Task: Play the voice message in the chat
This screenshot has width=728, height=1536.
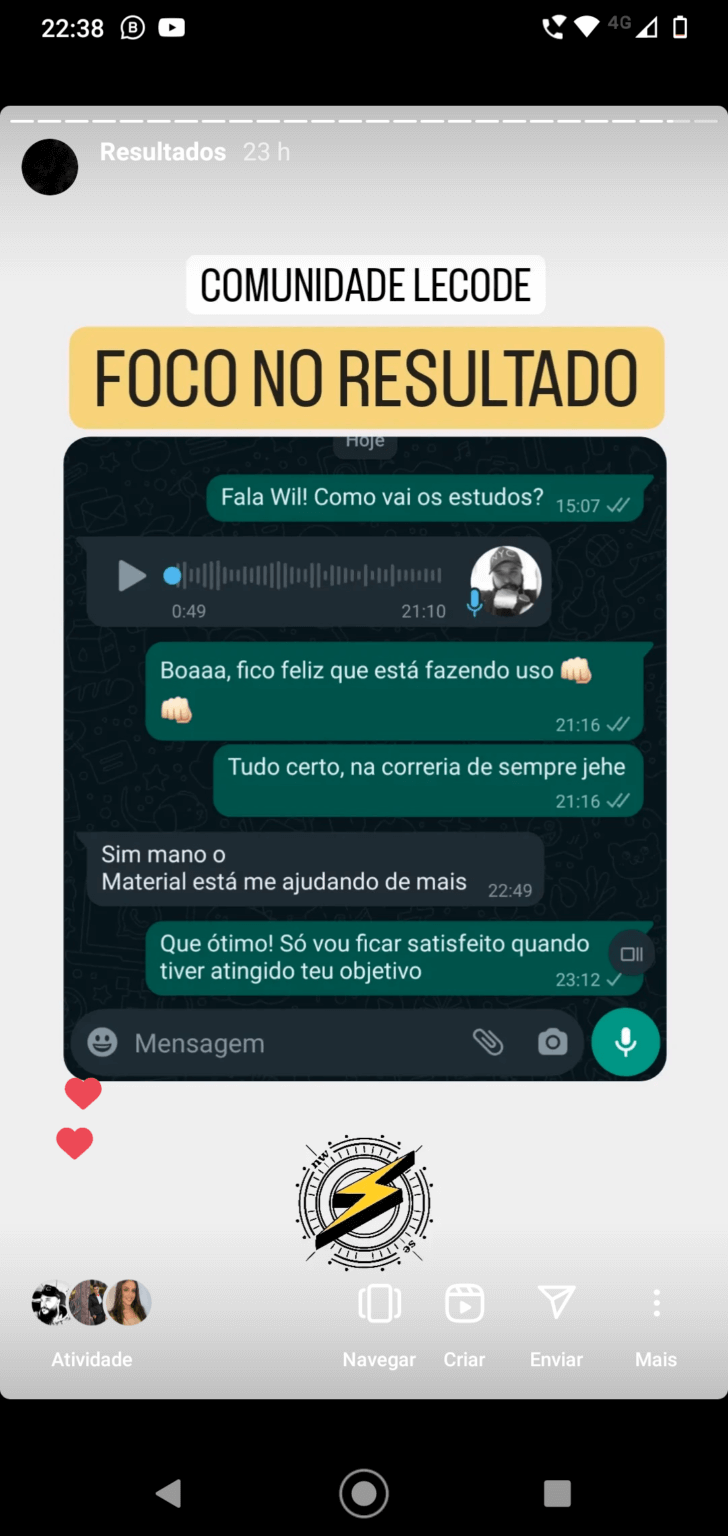Action: (131, 575)
